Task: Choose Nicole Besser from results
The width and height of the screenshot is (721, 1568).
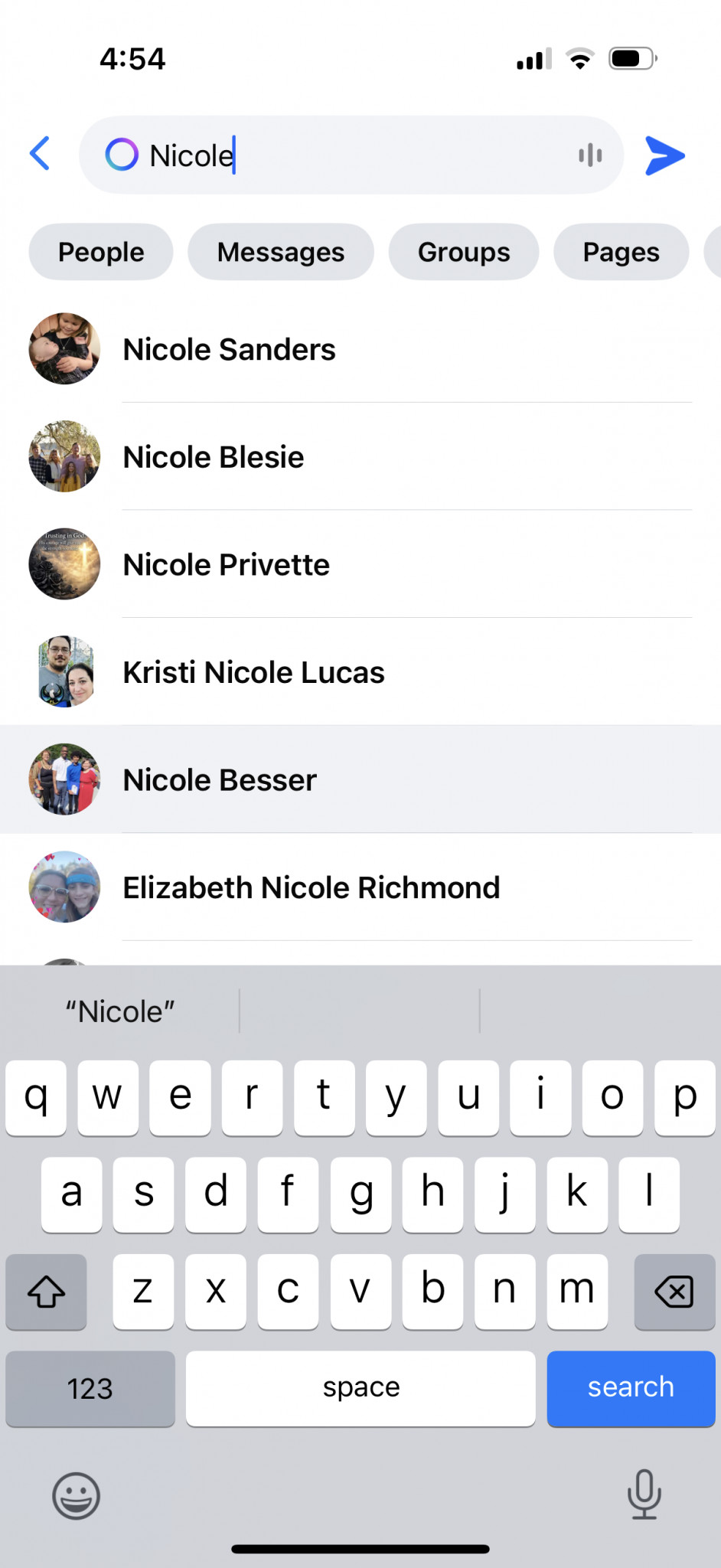Action: coord(220,780)
